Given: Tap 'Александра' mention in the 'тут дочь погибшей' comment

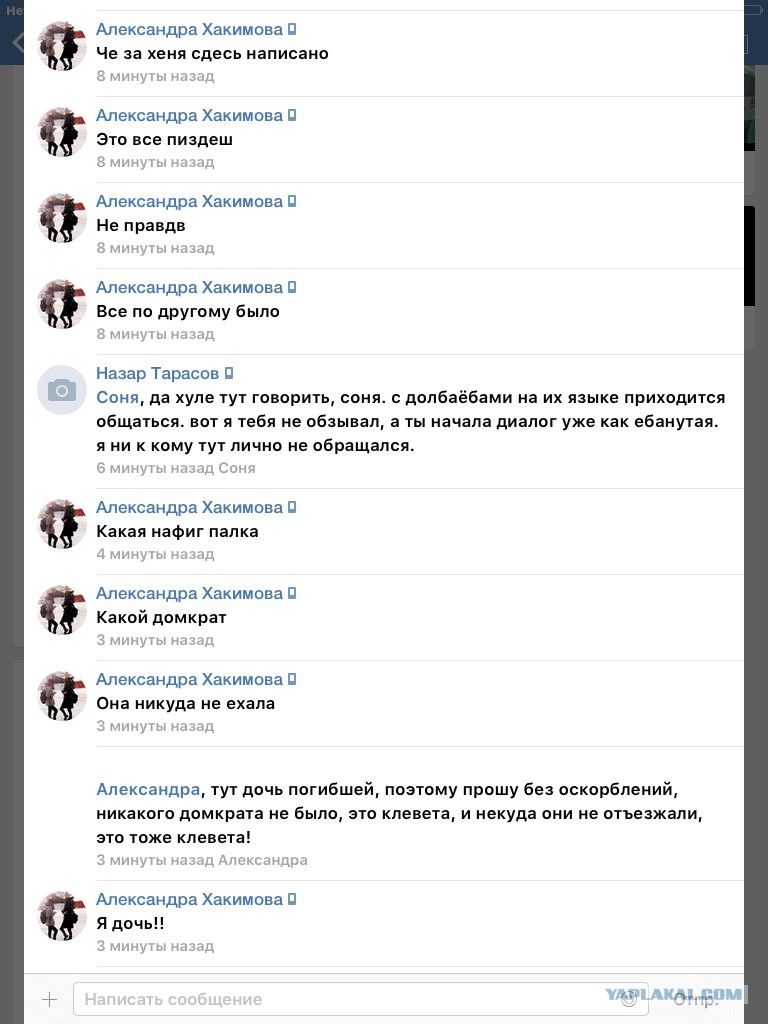Looking at the screenshot, I should pos(148,789).
